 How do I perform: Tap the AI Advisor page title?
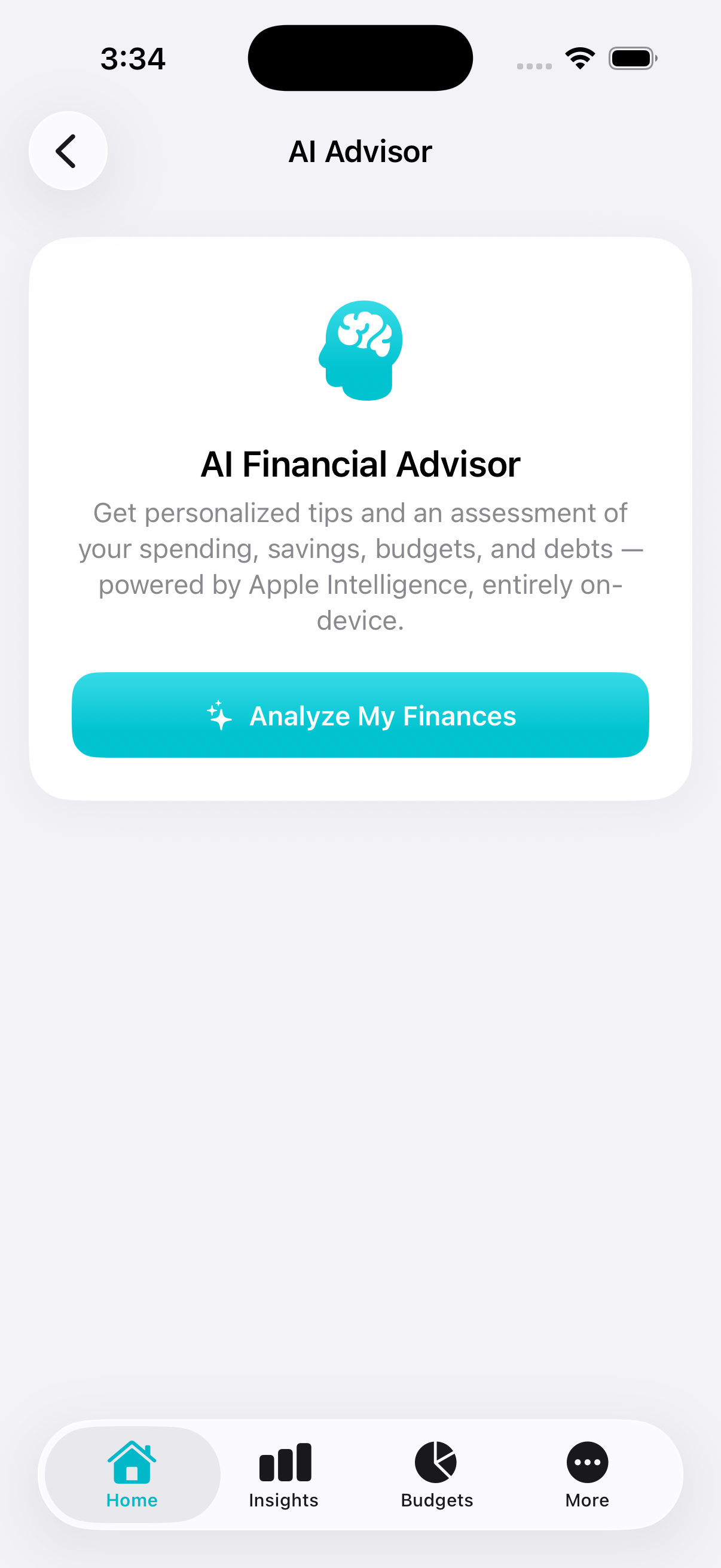[x=360, y=151]
